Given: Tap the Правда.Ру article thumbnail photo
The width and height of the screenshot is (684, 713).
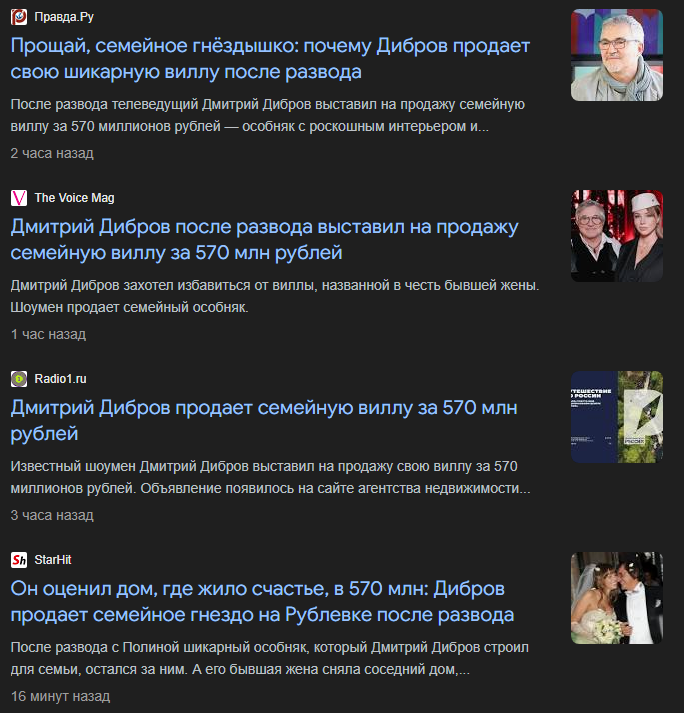Looking at the screenshot, I should (616, 55).
